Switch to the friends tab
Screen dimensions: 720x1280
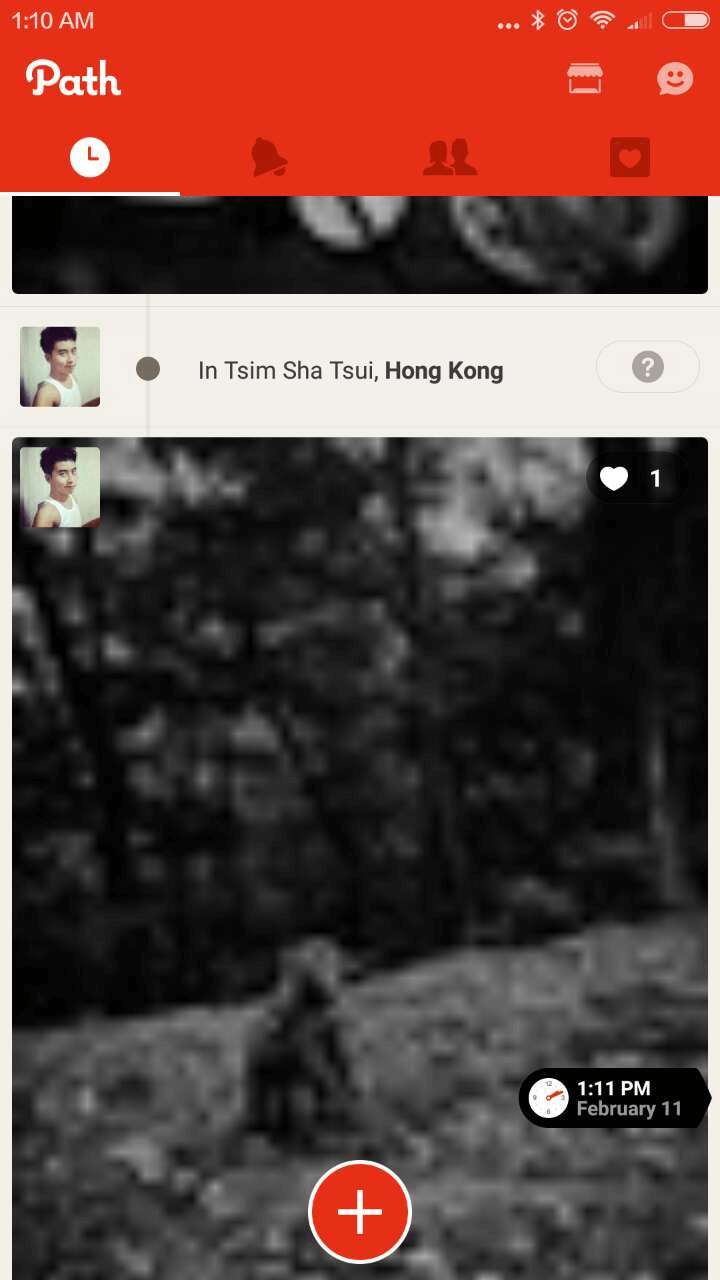coord(450,157)
